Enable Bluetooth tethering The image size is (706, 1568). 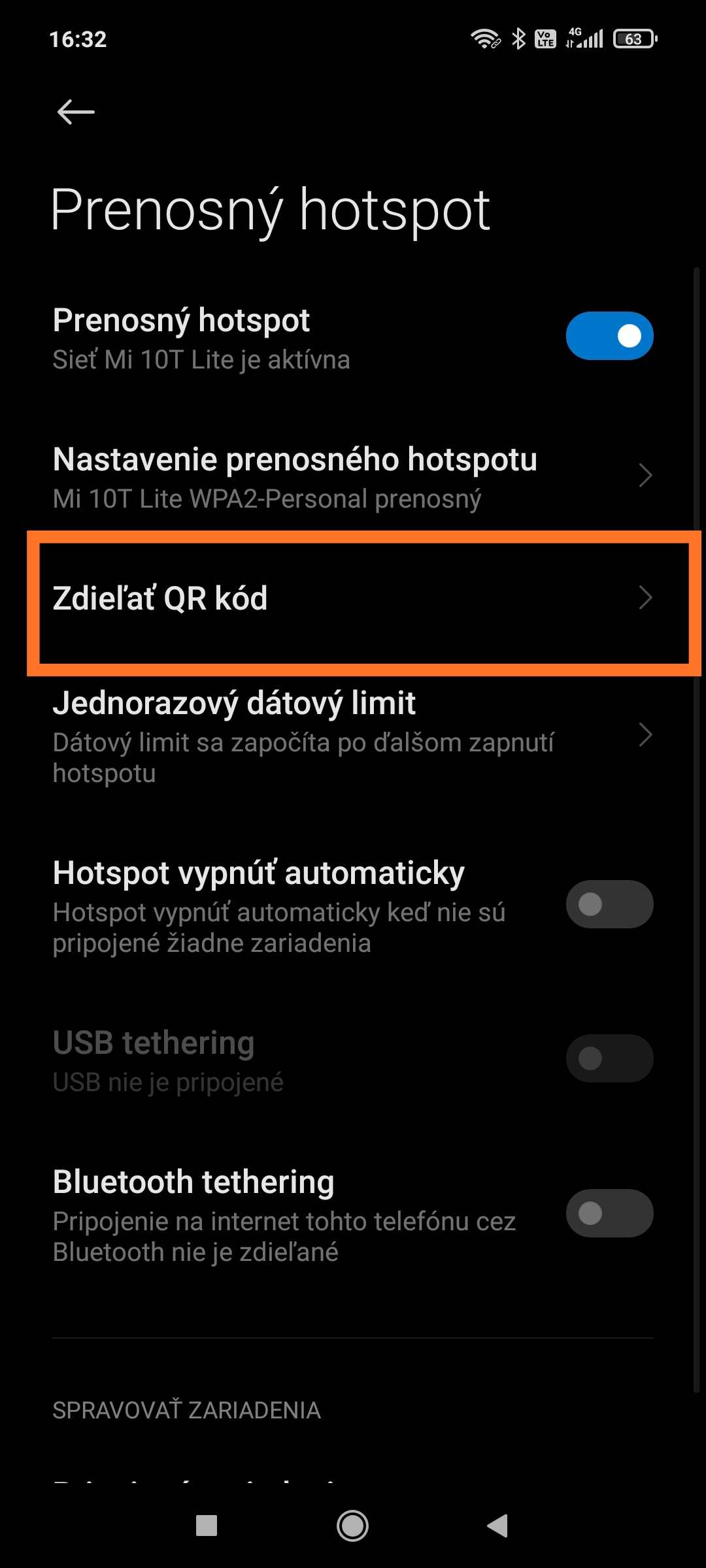point(609,1213)
